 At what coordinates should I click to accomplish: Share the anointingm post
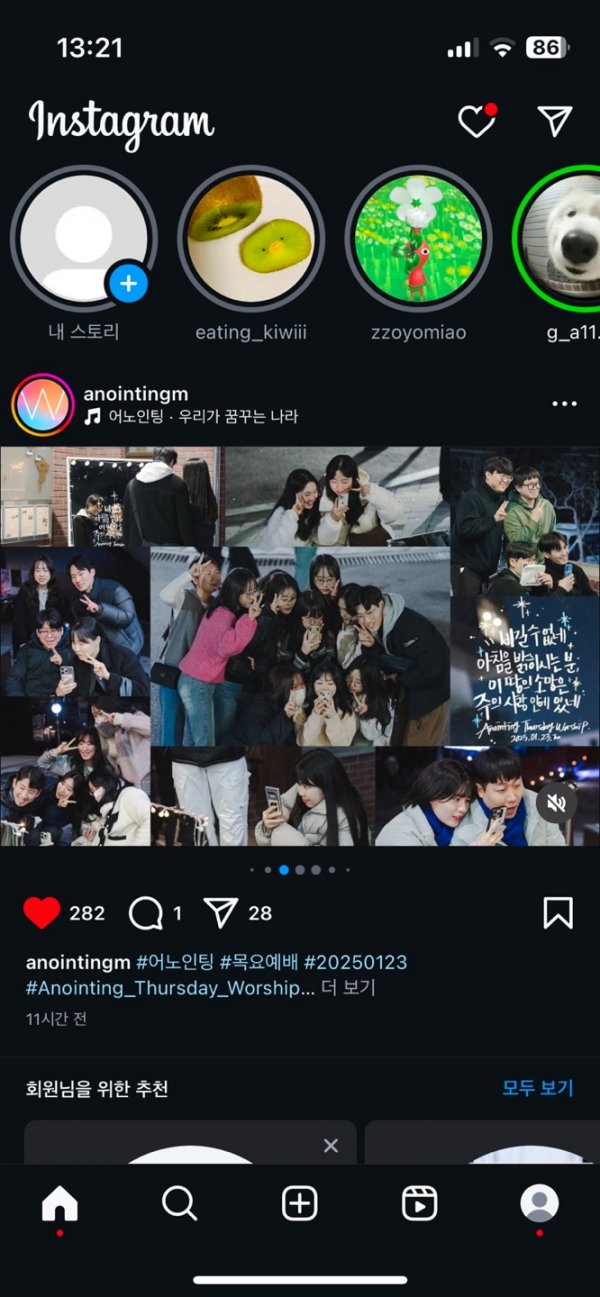point(220,913)
